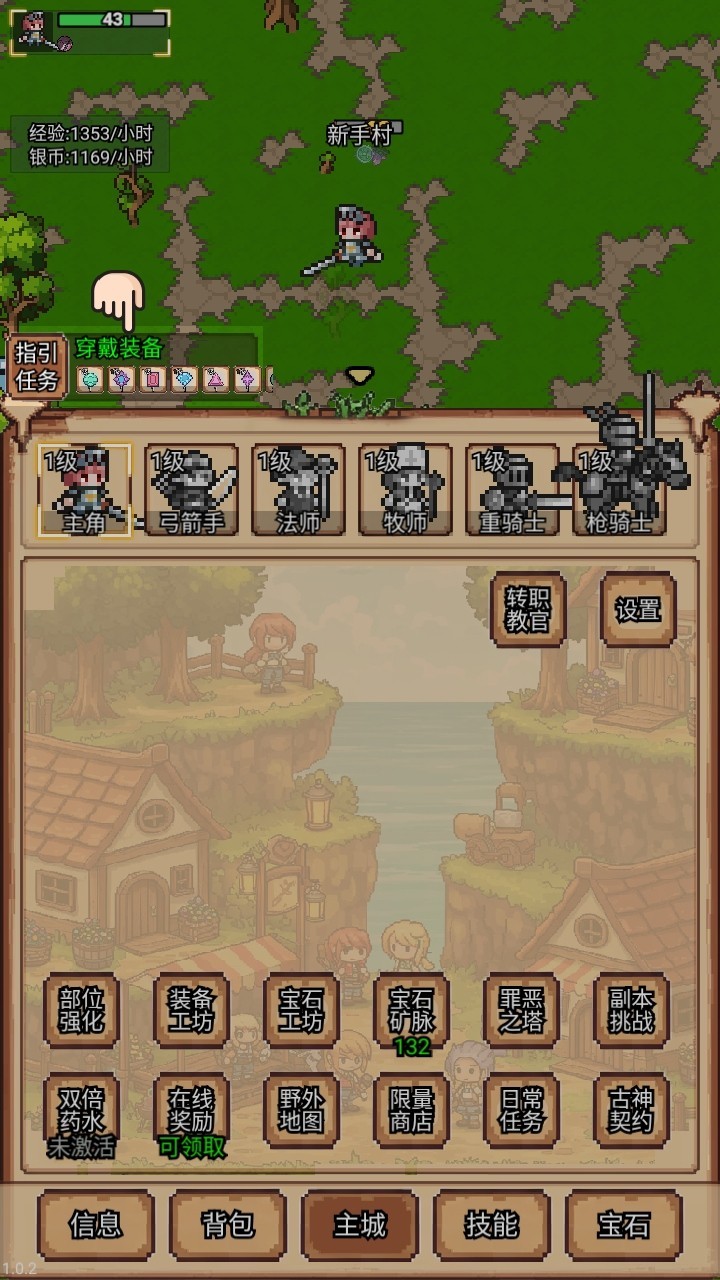This screenshot has height=1280, width=720.
Task: Open the 背包 tab
Action: (228, 1224)
